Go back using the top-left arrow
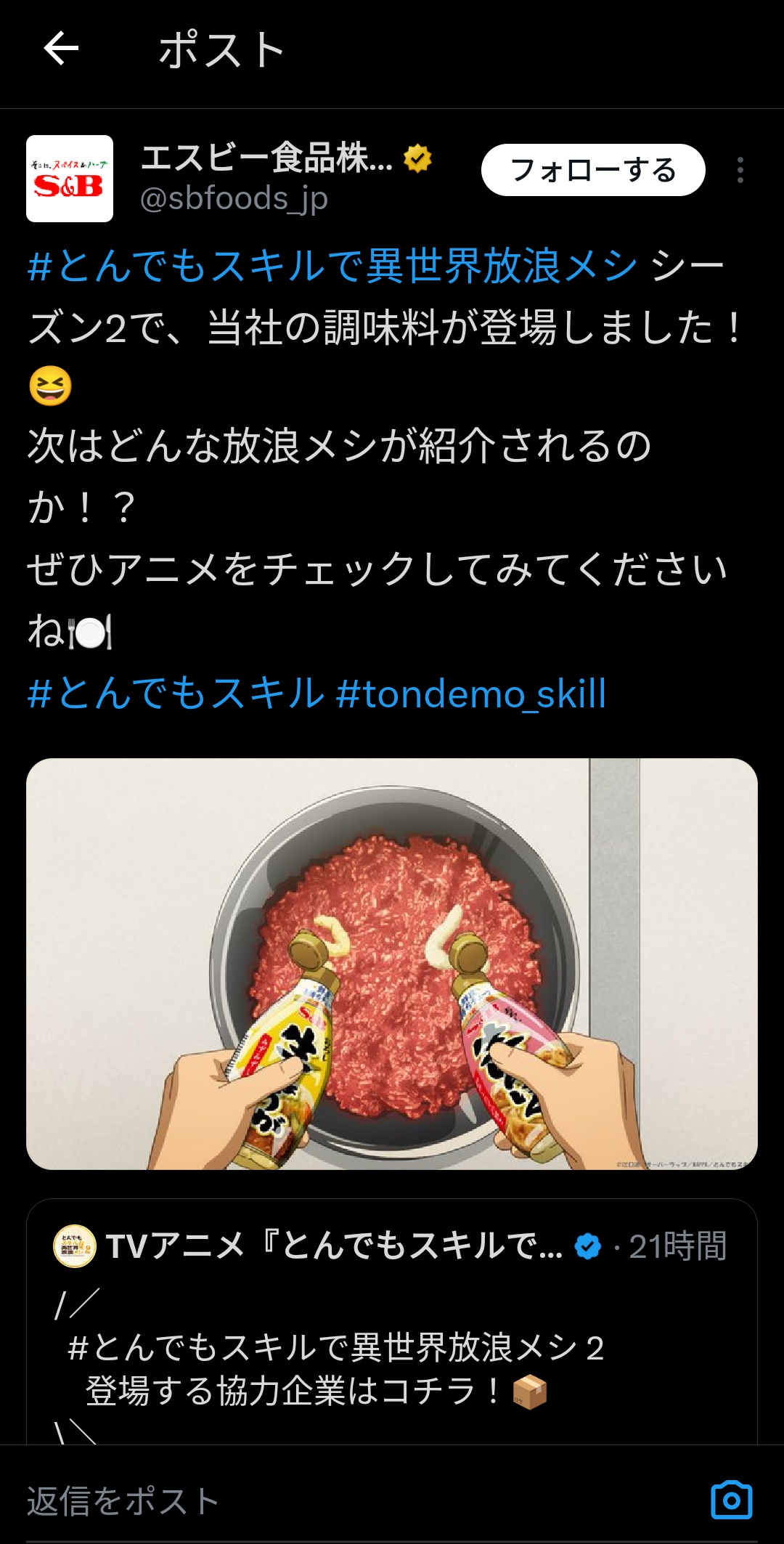Screen dimensions: 784x1544 (x=61, y=49)
